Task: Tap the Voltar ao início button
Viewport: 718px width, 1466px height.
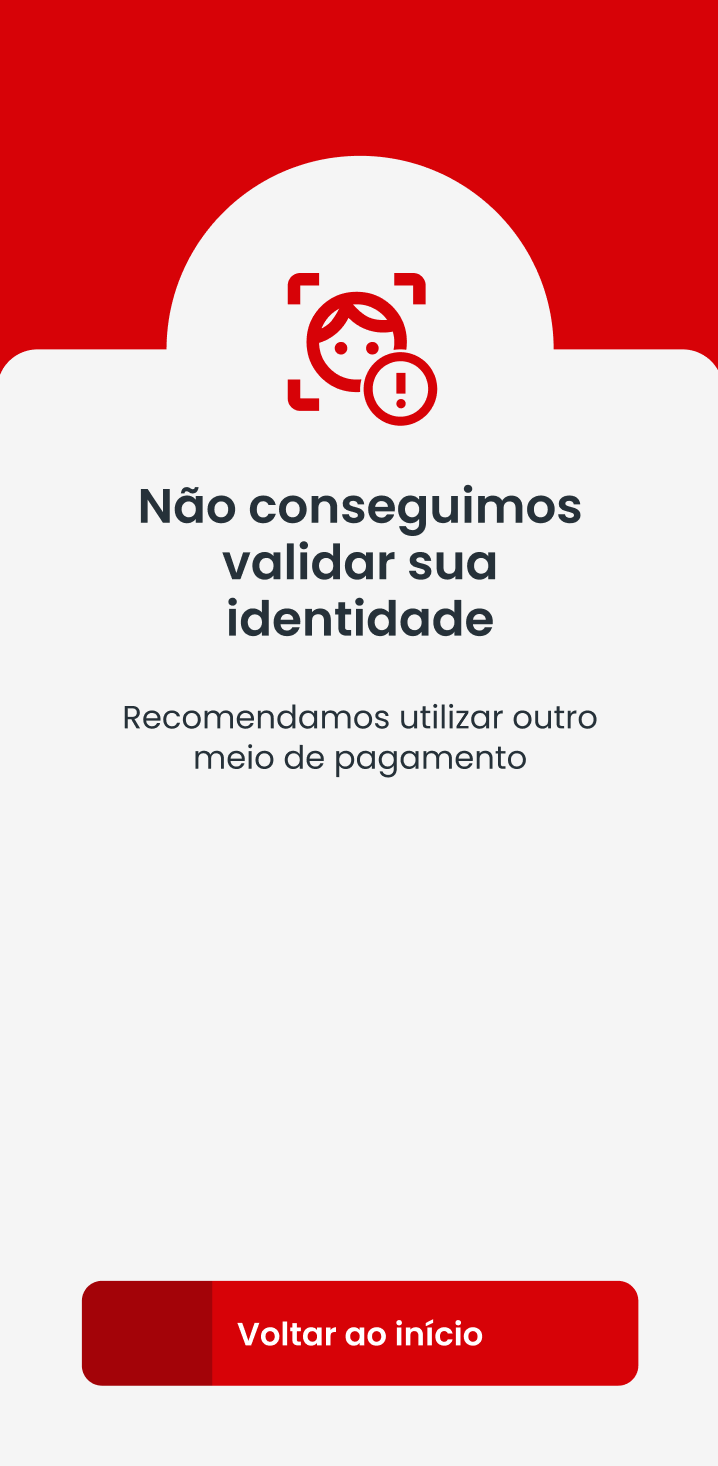Action: pyautogui.click(x=360, y=1333)
